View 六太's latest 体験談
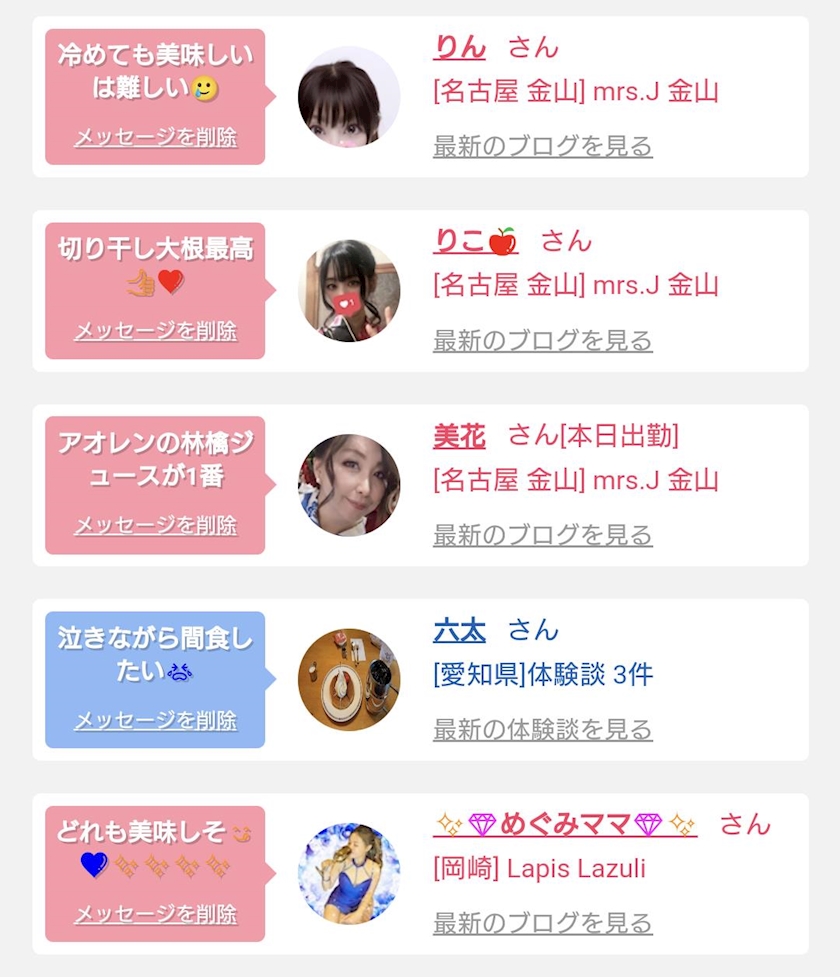 [542, 729]
